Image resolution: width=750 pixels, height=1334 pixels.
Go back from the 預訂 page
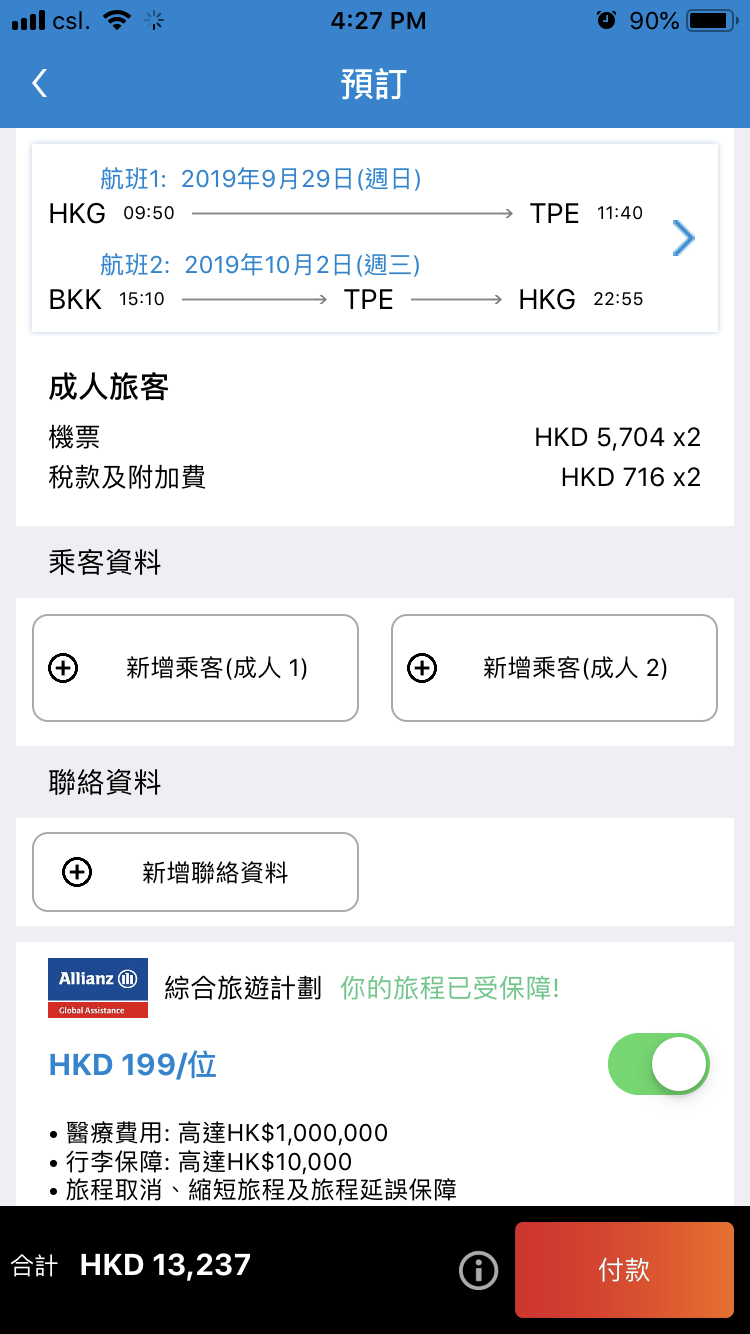pyautogui.click(x=40, y=83)
